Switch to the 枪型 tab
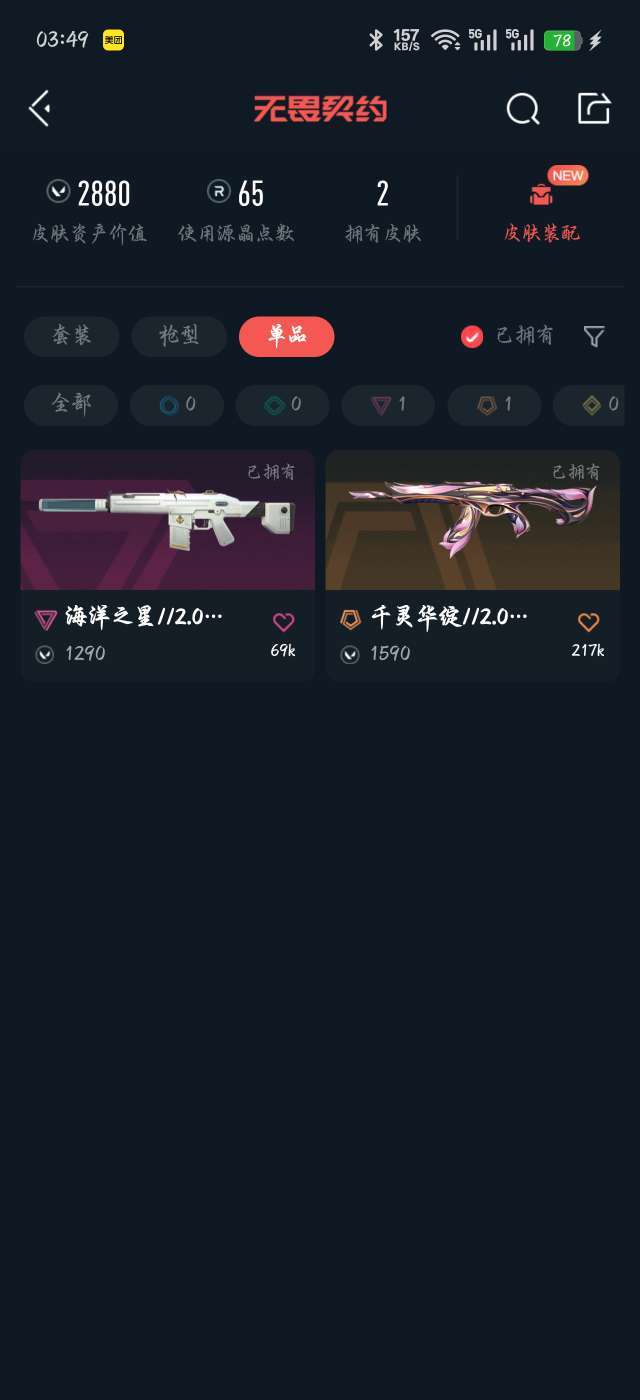640x1400 pixels. (x=179, y=336)
